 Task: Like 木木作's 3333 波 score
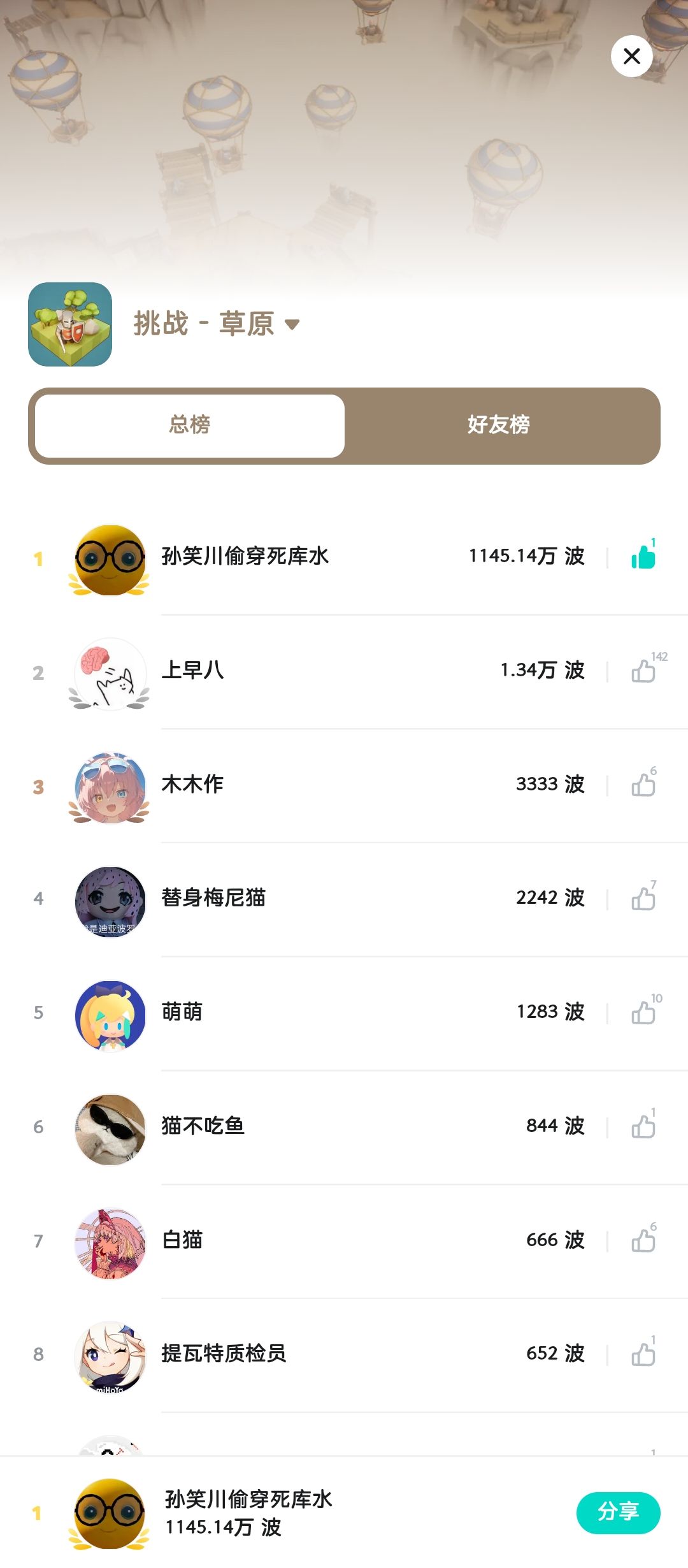(x=643, y=785)
